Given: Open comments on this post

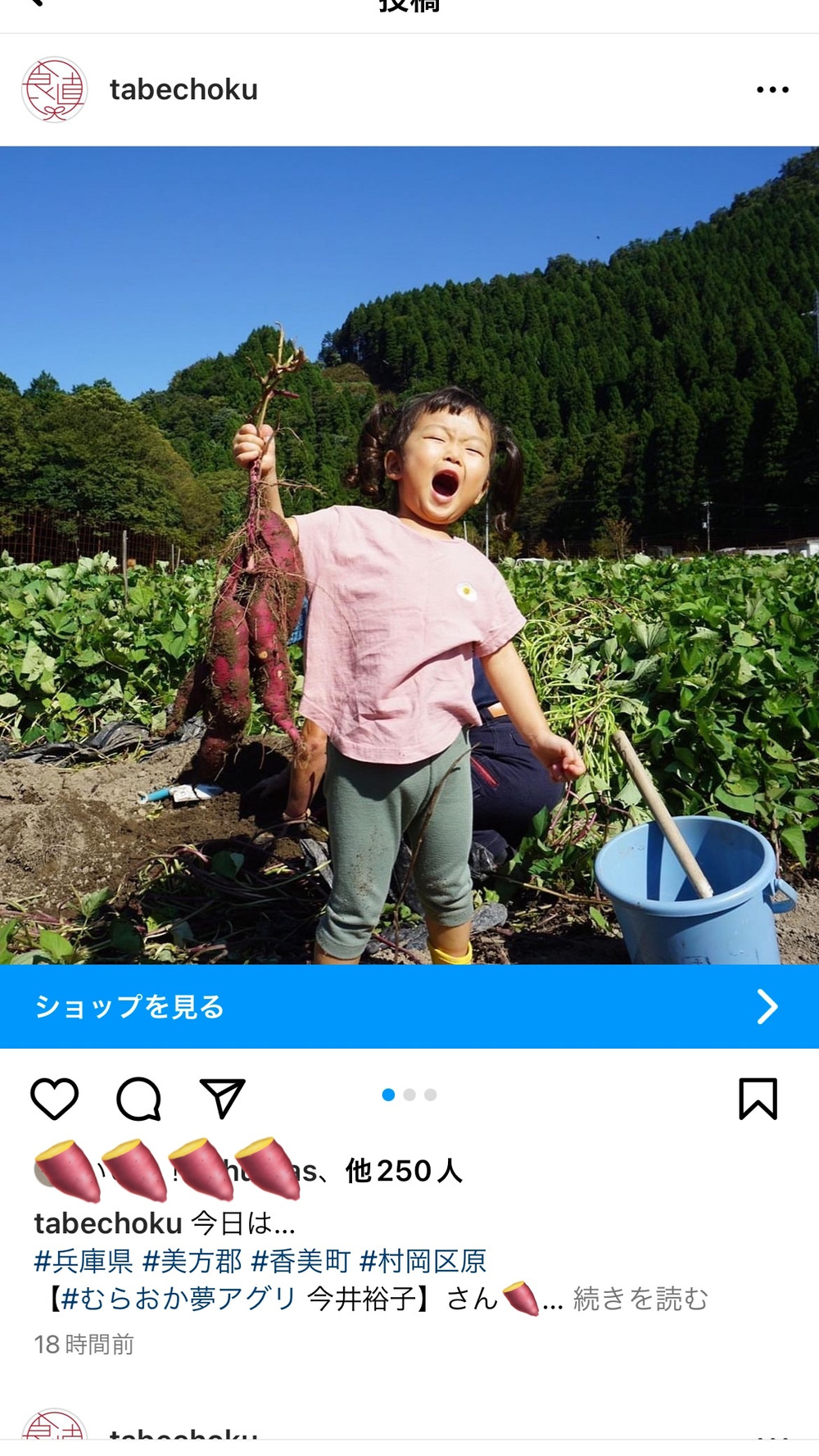Looking at the screenshot, I should tap(138, 1098).
